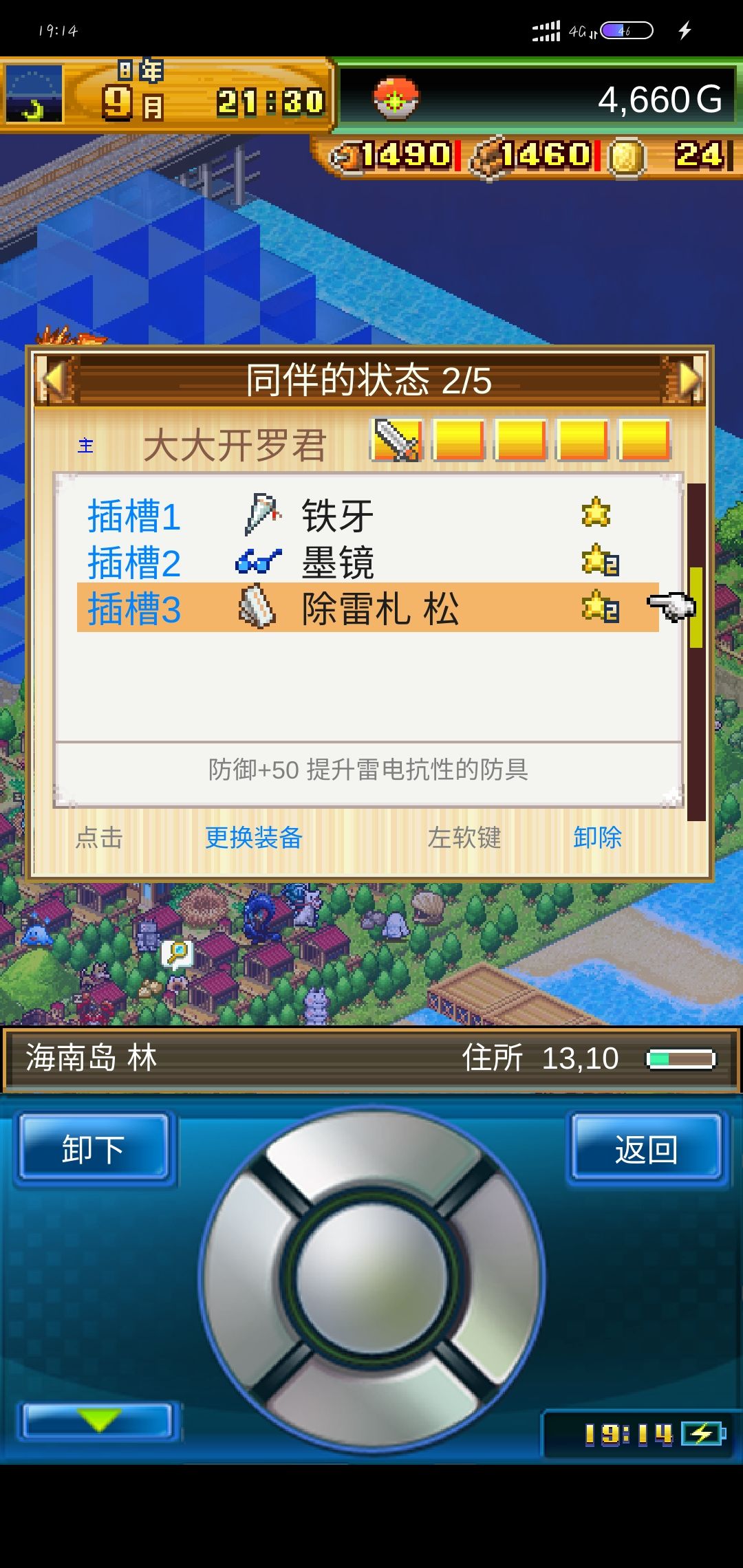Select the 更换装备 option

[253, 838]
